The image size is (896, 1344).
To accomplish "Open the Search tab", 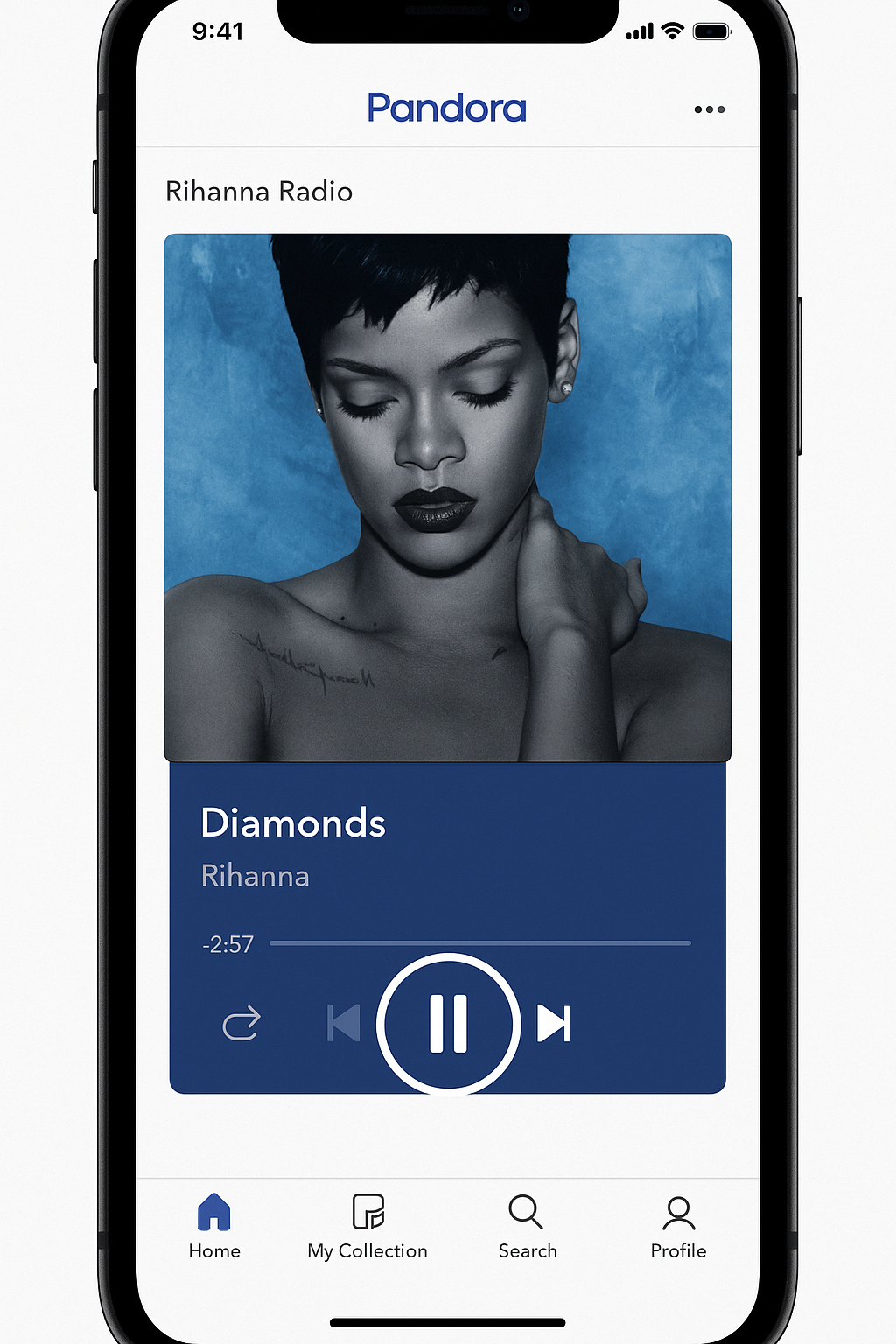I will [527, 1225].
